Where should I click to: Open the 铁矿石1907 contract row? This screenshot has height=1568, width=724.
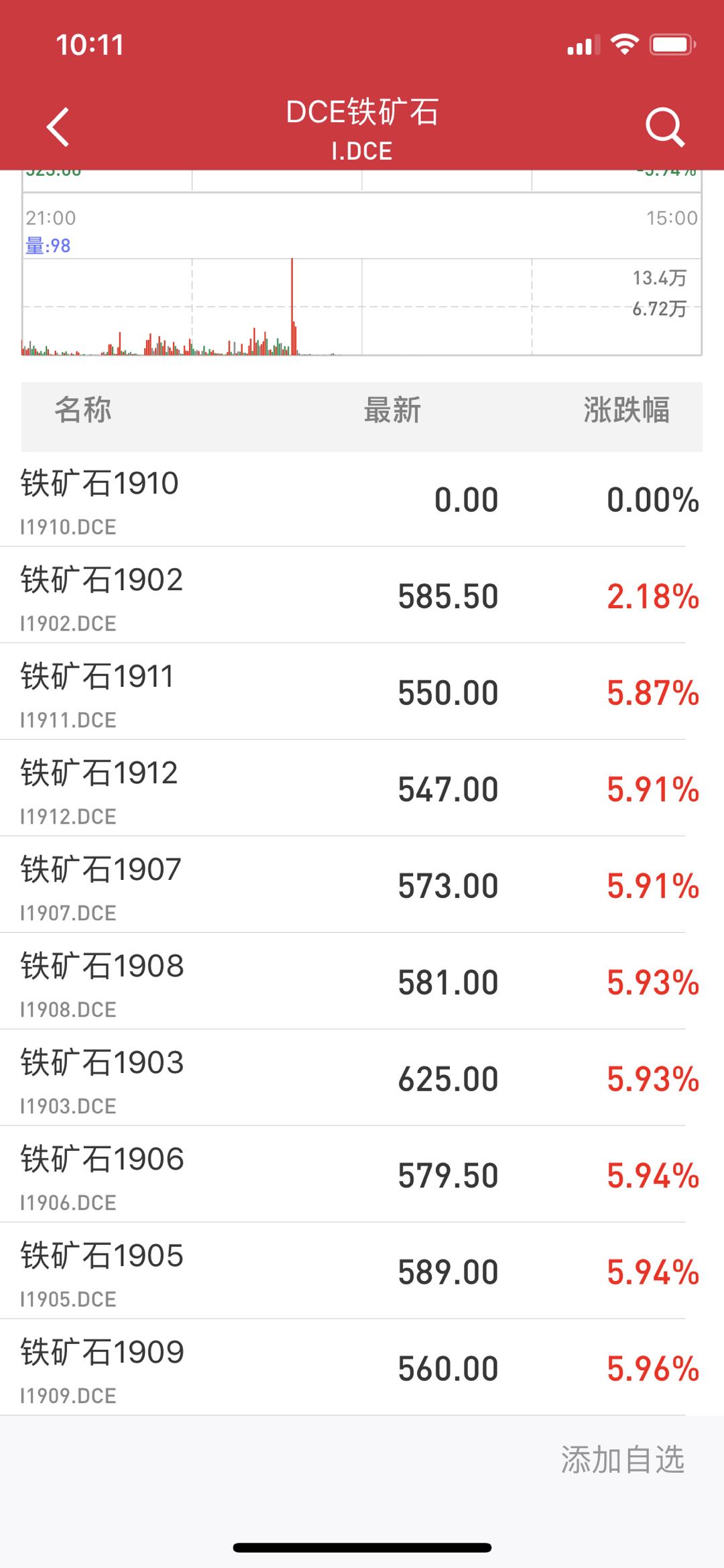tap(362, 887)
